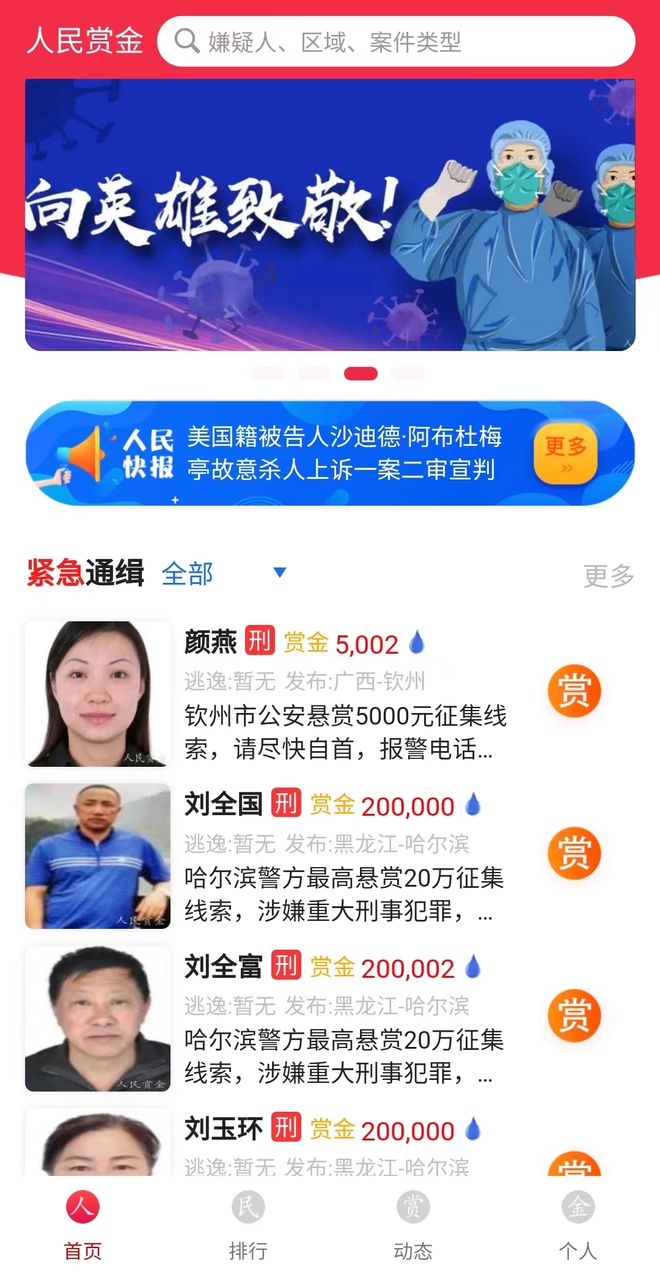Open 更多 in the 人民快报 banner

pos(565,454)
